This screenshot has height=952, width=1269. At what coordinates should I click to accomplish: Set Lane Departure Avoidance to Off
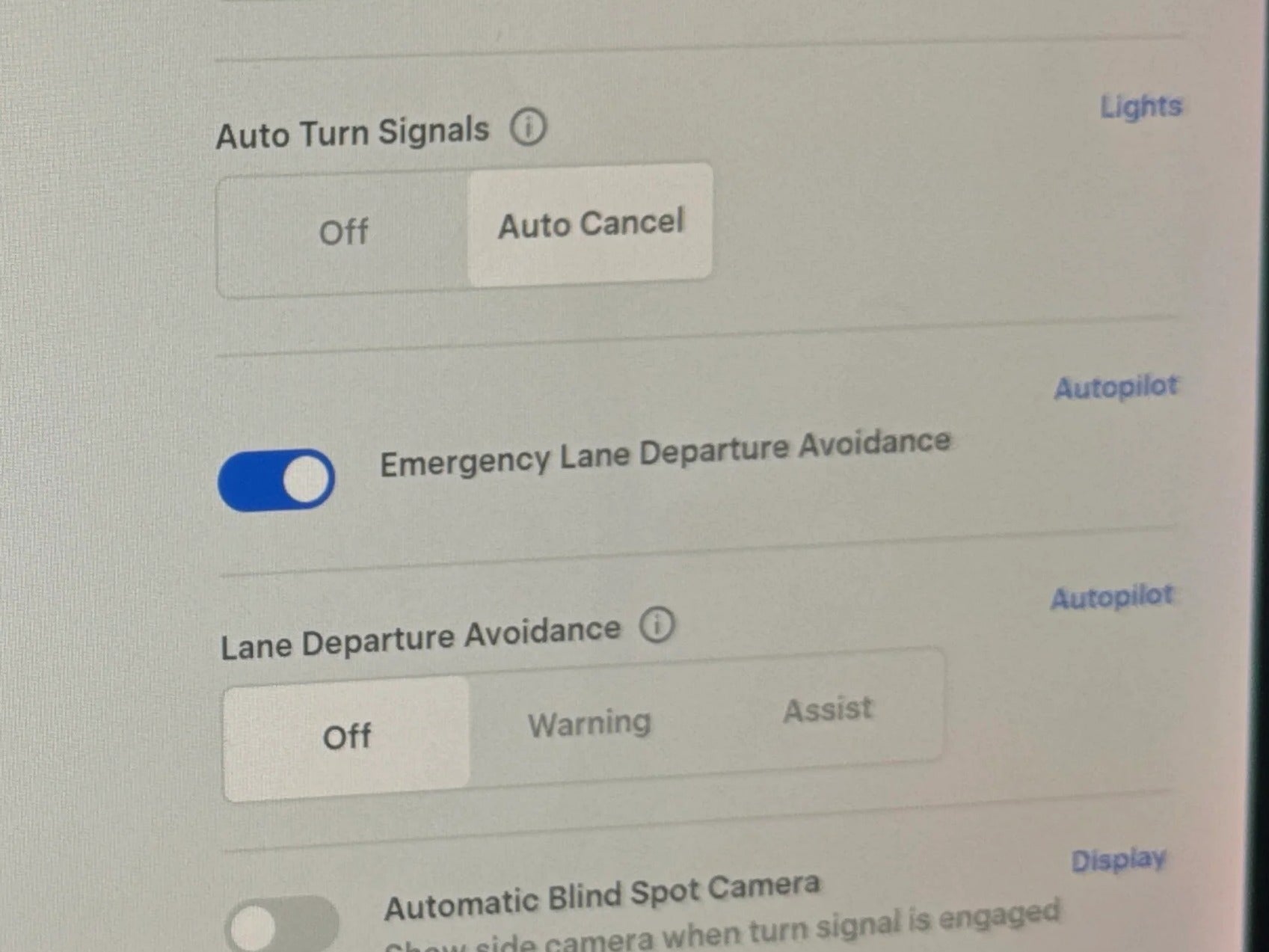[347, 736]
